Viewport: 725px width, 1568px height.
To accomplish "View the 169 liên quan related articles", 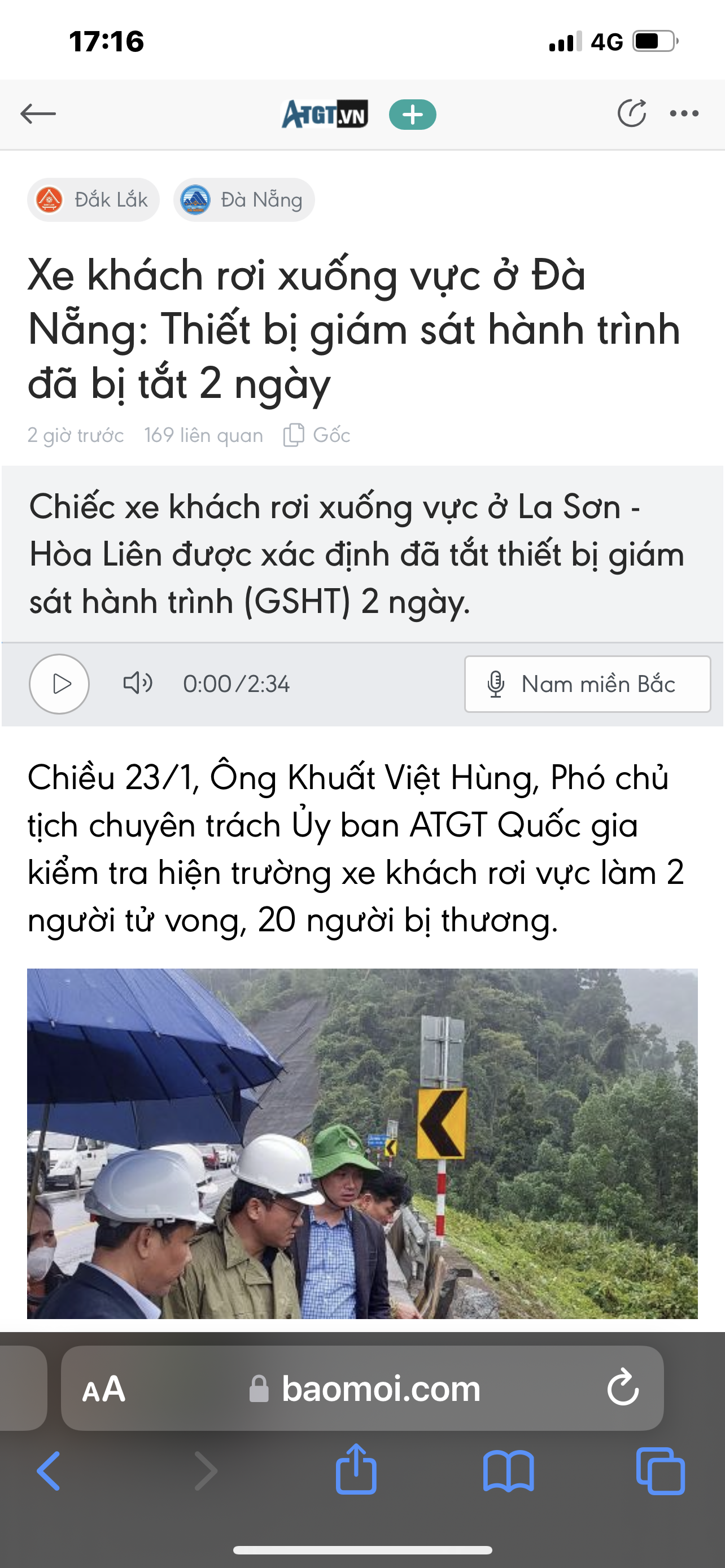I will pos(203,435).
